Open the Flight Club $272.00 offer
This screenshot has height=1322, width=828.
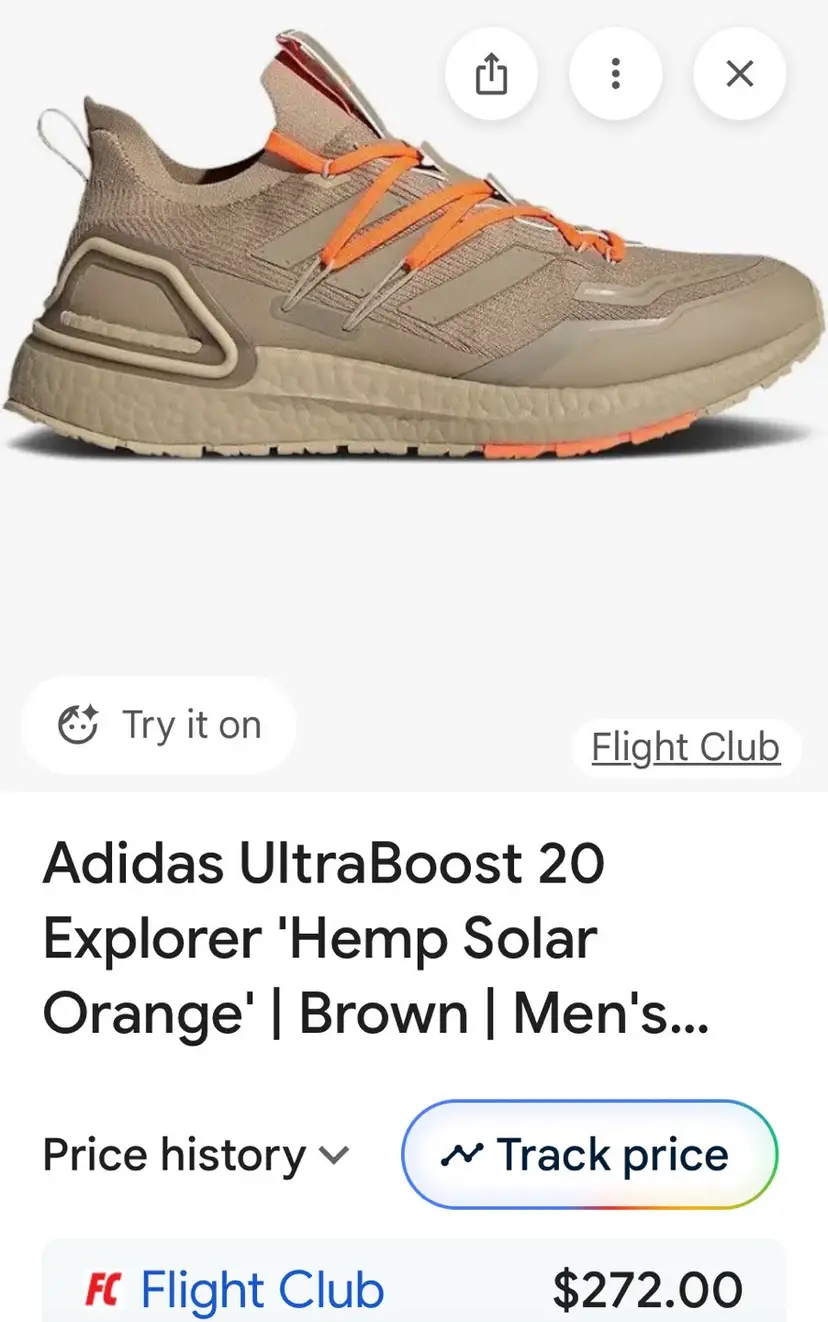click(413, 1289)
